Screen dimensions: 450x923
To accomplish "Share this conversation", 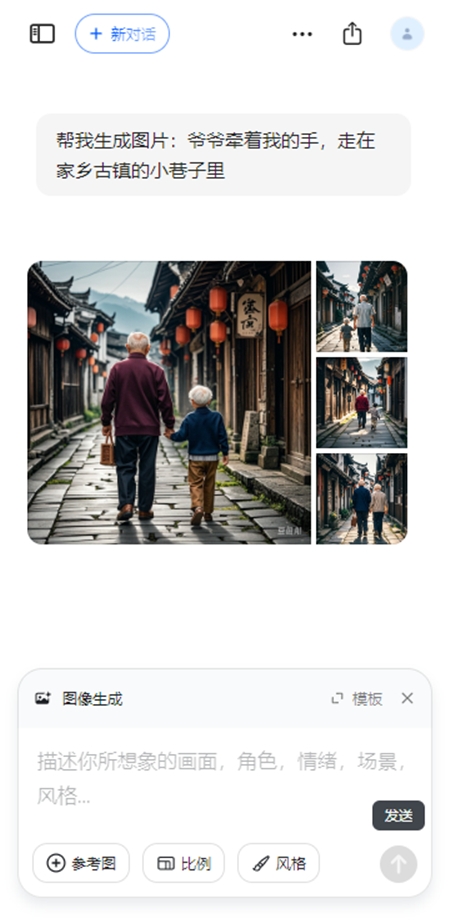I will point(352,34).
